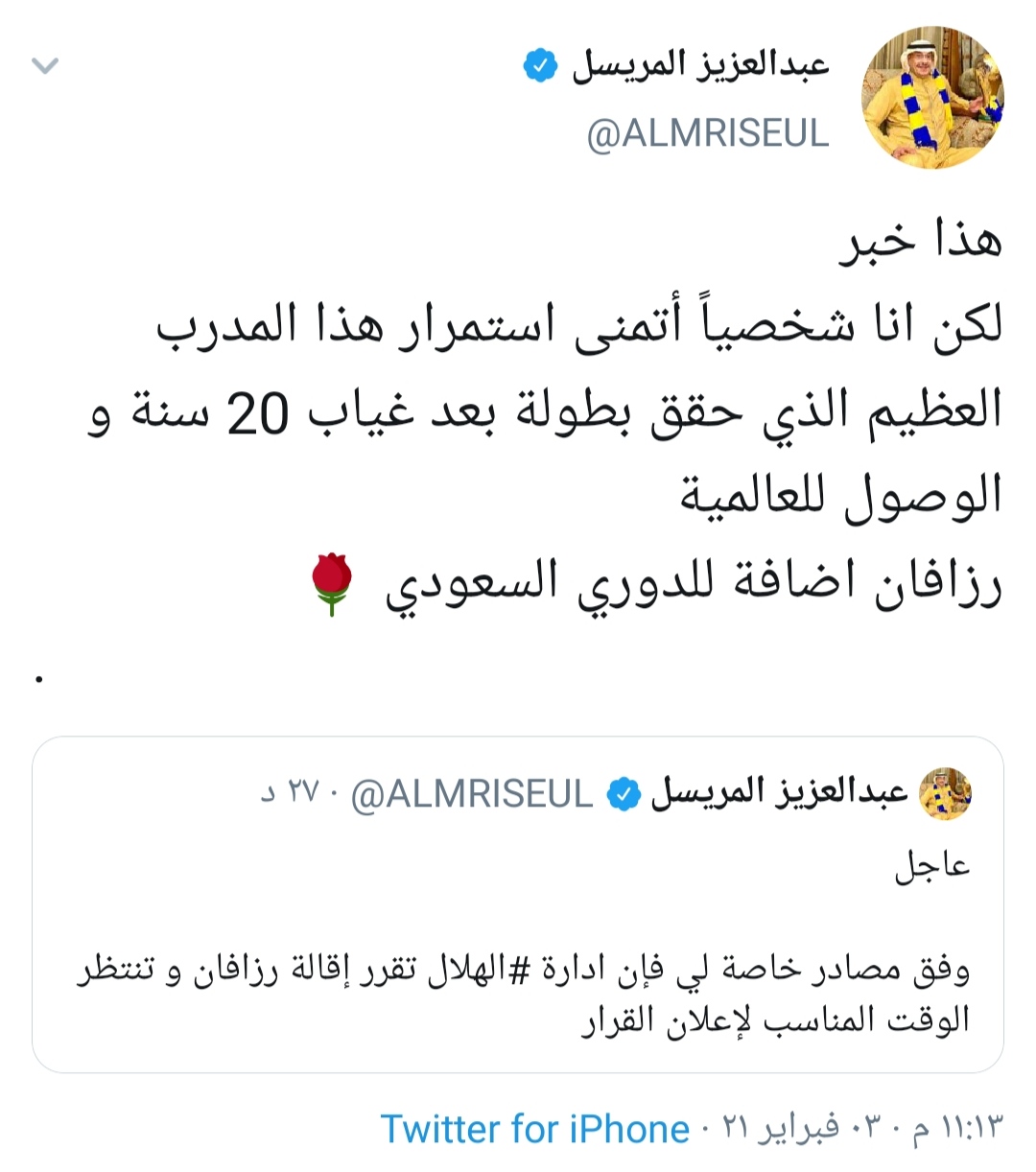1036x1172 pixels.
Task: Open the @ALMRISEUL profile handle
Action: pyautogui.click(x=707, y=134)
